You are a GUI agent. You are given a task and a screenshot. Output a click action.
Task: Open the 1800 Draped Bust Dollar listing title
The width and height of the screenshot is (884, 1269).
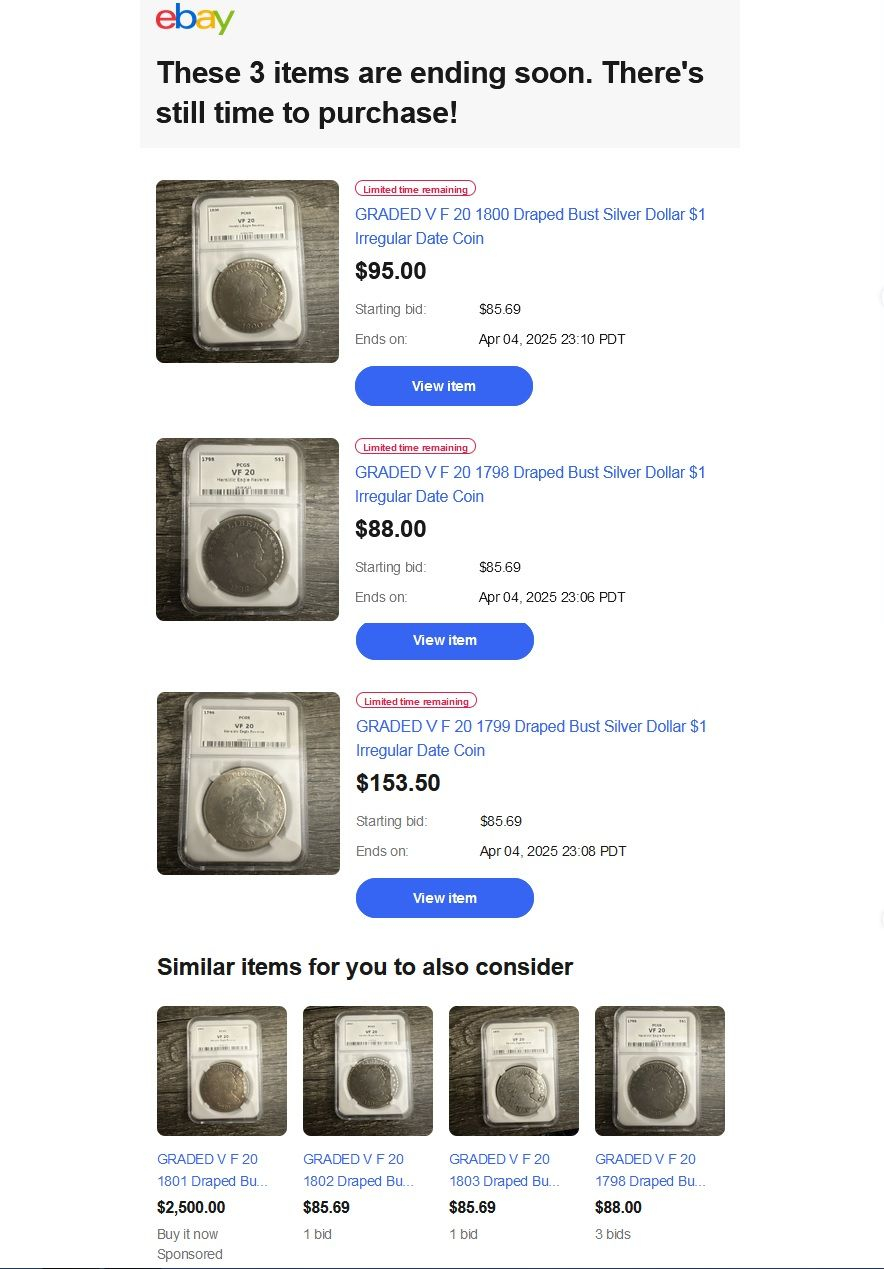coord(530,226)
